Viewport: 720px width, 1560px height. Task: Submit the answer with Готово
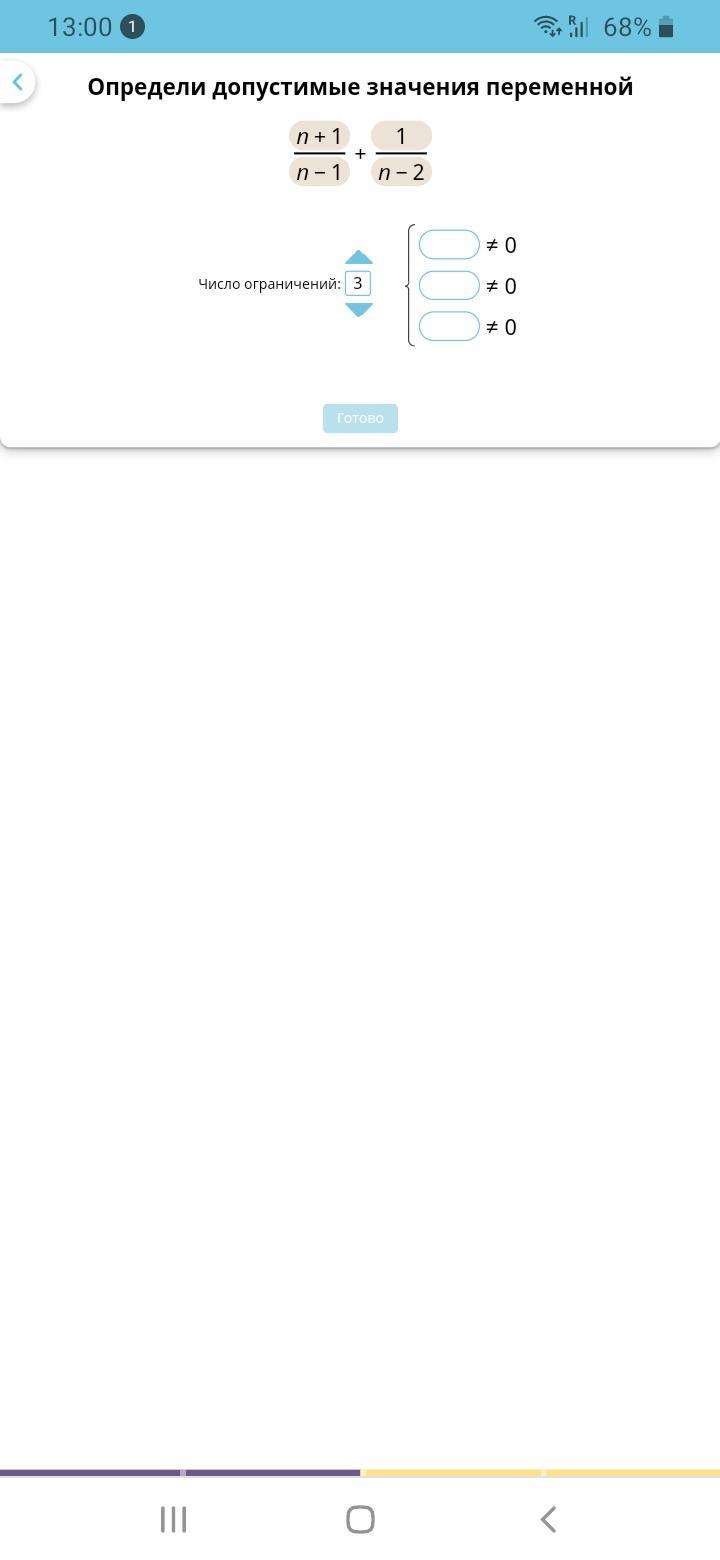coord(360,418)
